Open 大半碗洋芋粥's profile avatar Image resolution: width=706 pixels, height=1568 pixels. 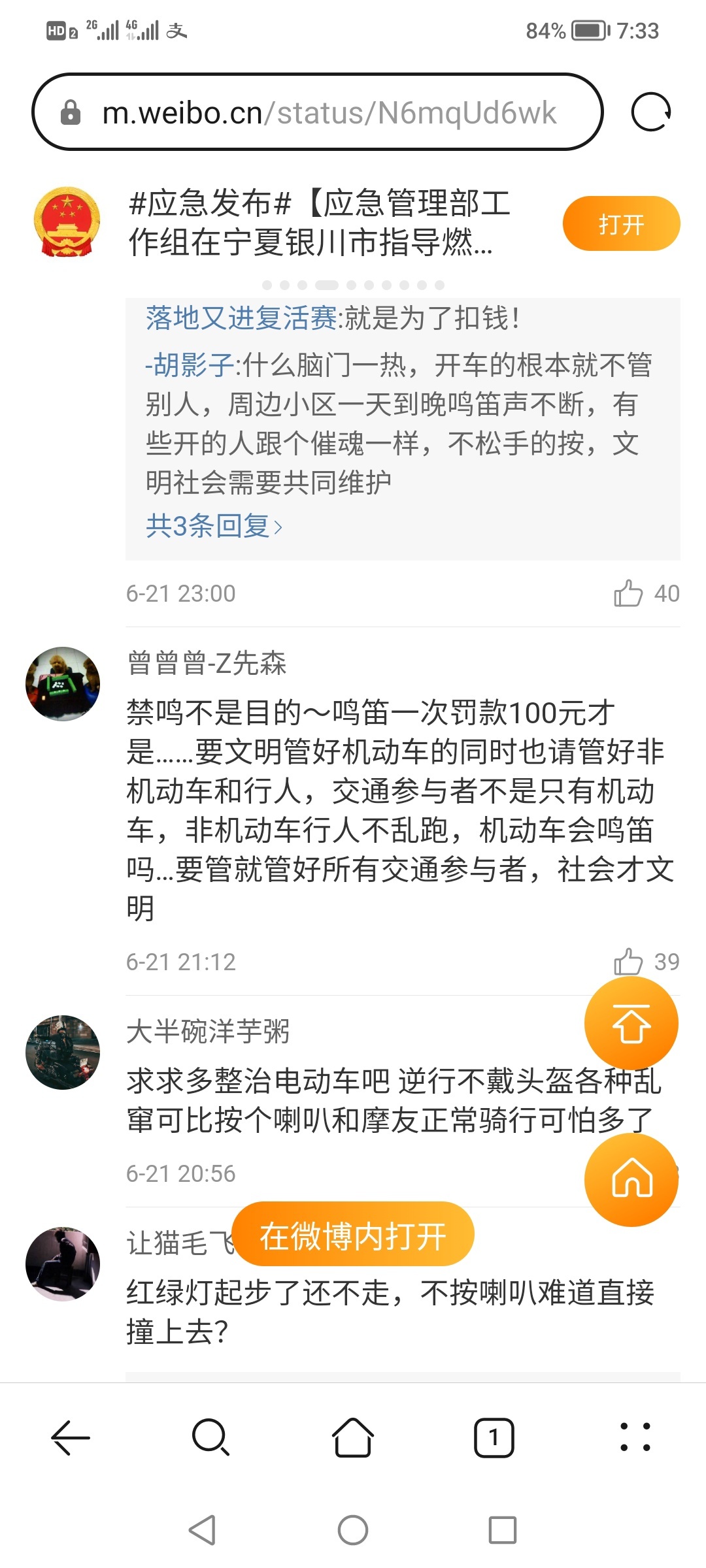coord(63,1052)
